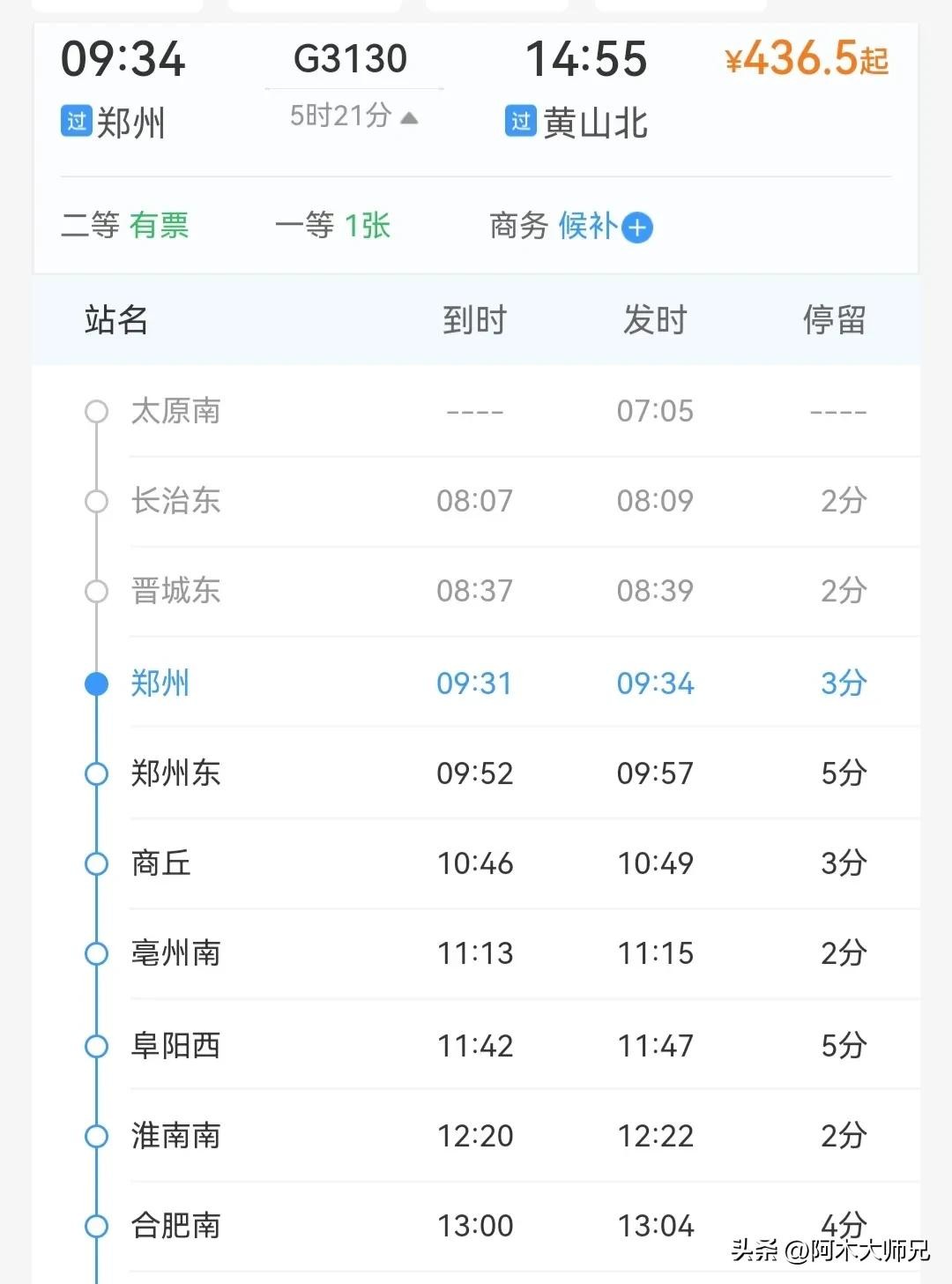Image resolution: width=952 pixels, height=1284 pixels.
Task: Add a 商务 候补 waitlist request
Action: (636, 228)
